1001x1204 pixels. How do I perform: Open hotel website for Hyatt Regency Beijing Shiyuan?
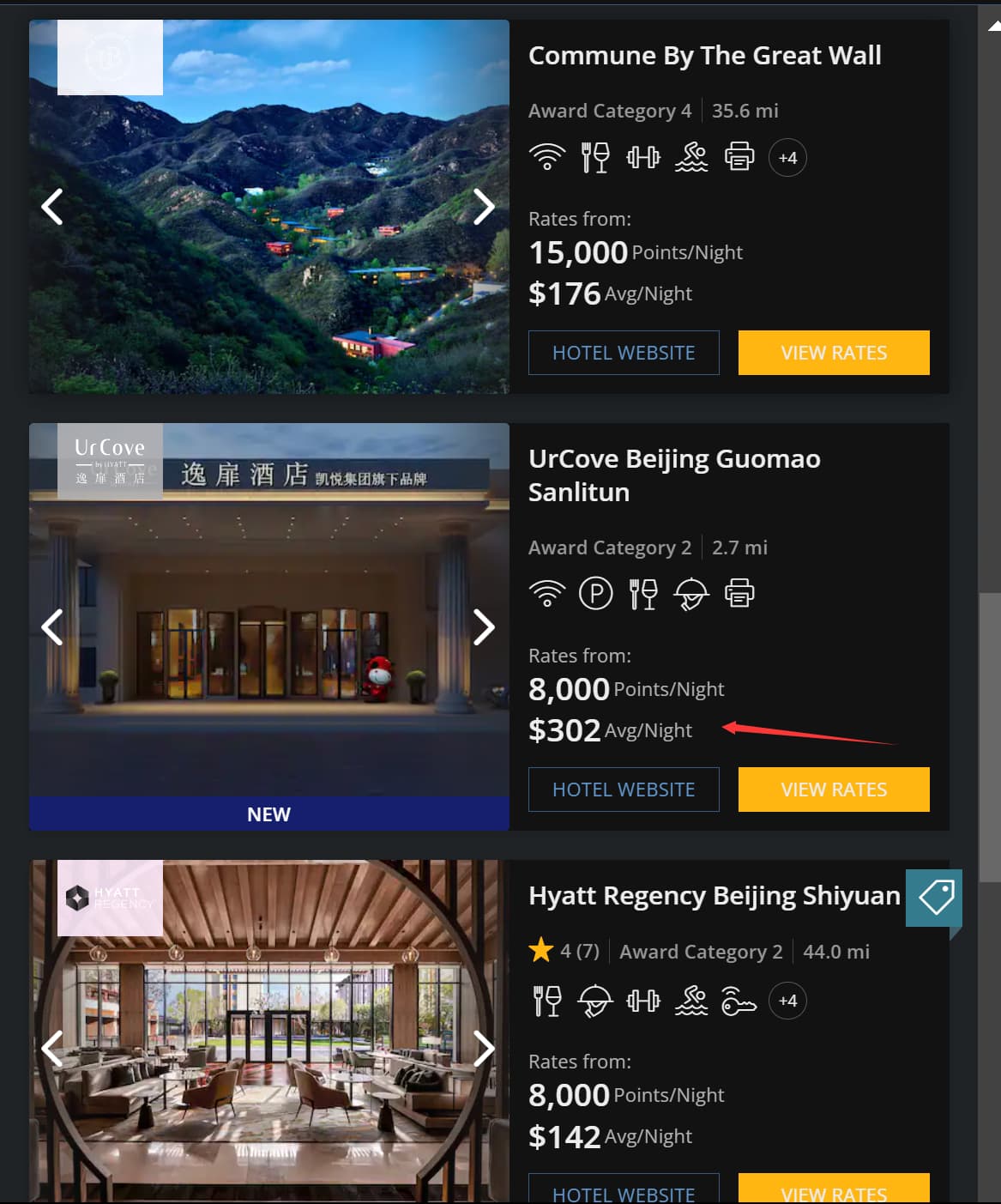(x=624, y=1190)
